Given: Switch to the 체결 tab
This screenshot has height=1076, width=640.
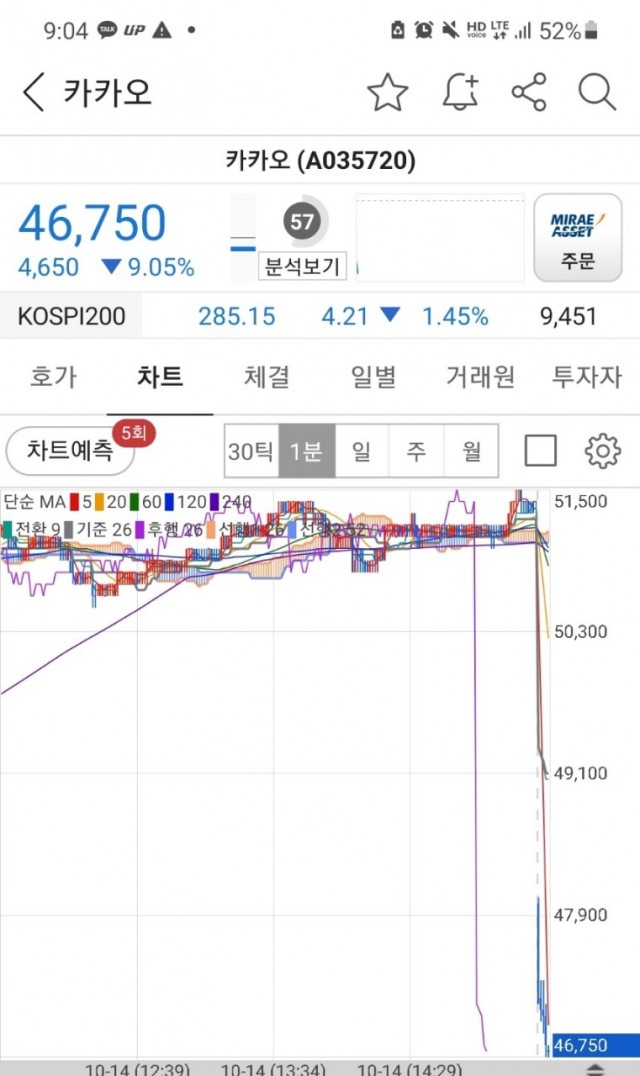Looking at the screenshot, I should click(267, 377).
